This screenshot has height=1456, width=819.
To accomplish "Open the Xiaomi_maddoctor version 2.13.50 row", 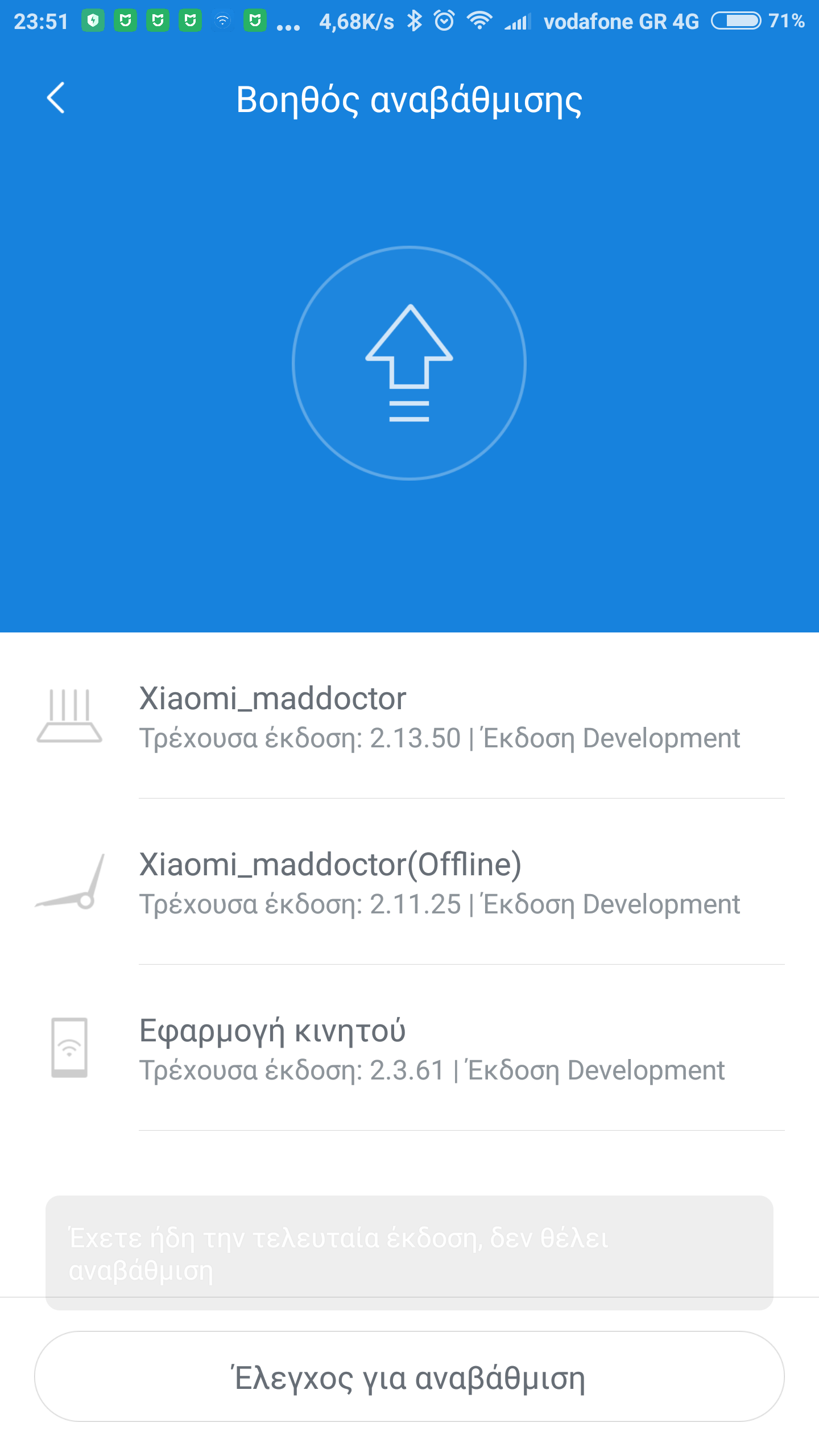I will [x=409, y=717].
